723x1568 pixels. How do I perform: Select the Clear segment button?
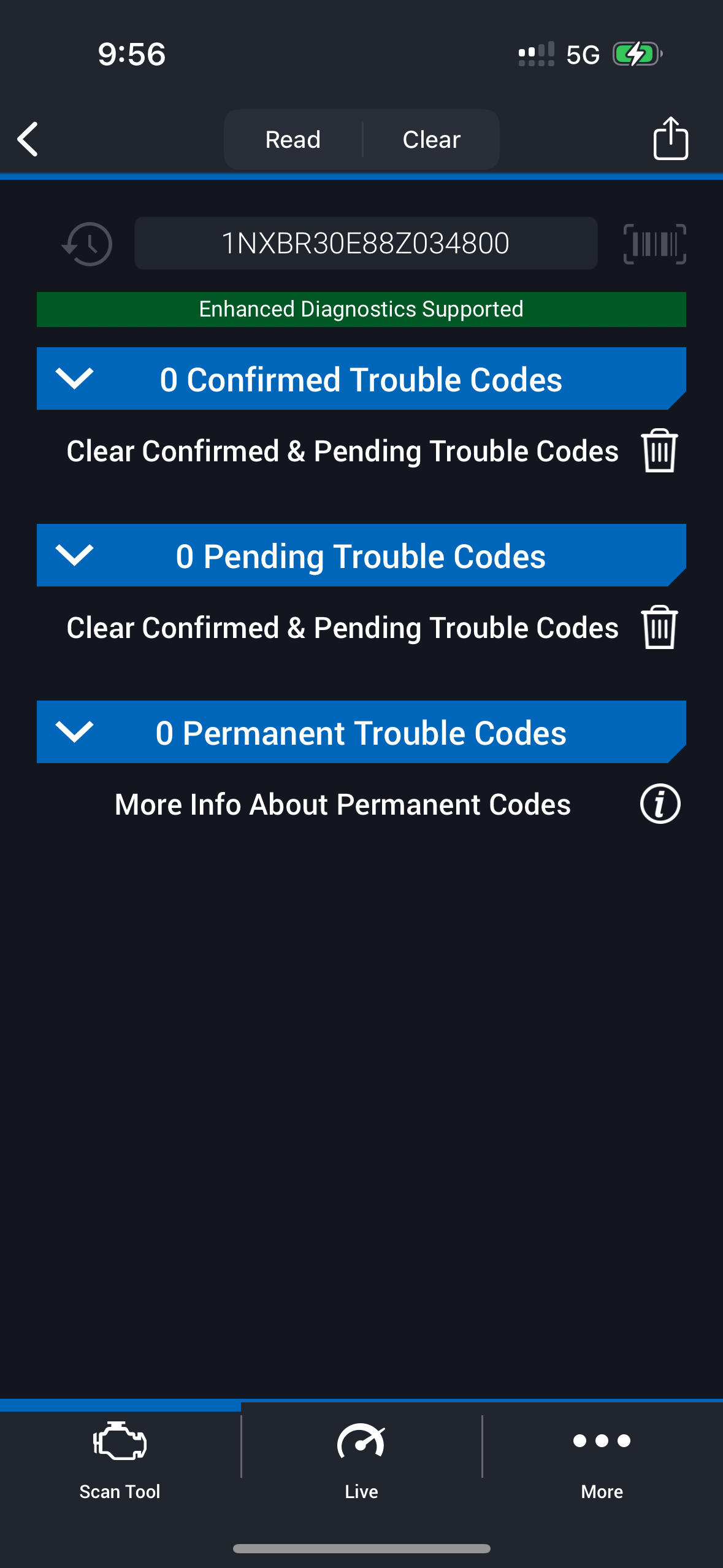[x=431, y=140]
